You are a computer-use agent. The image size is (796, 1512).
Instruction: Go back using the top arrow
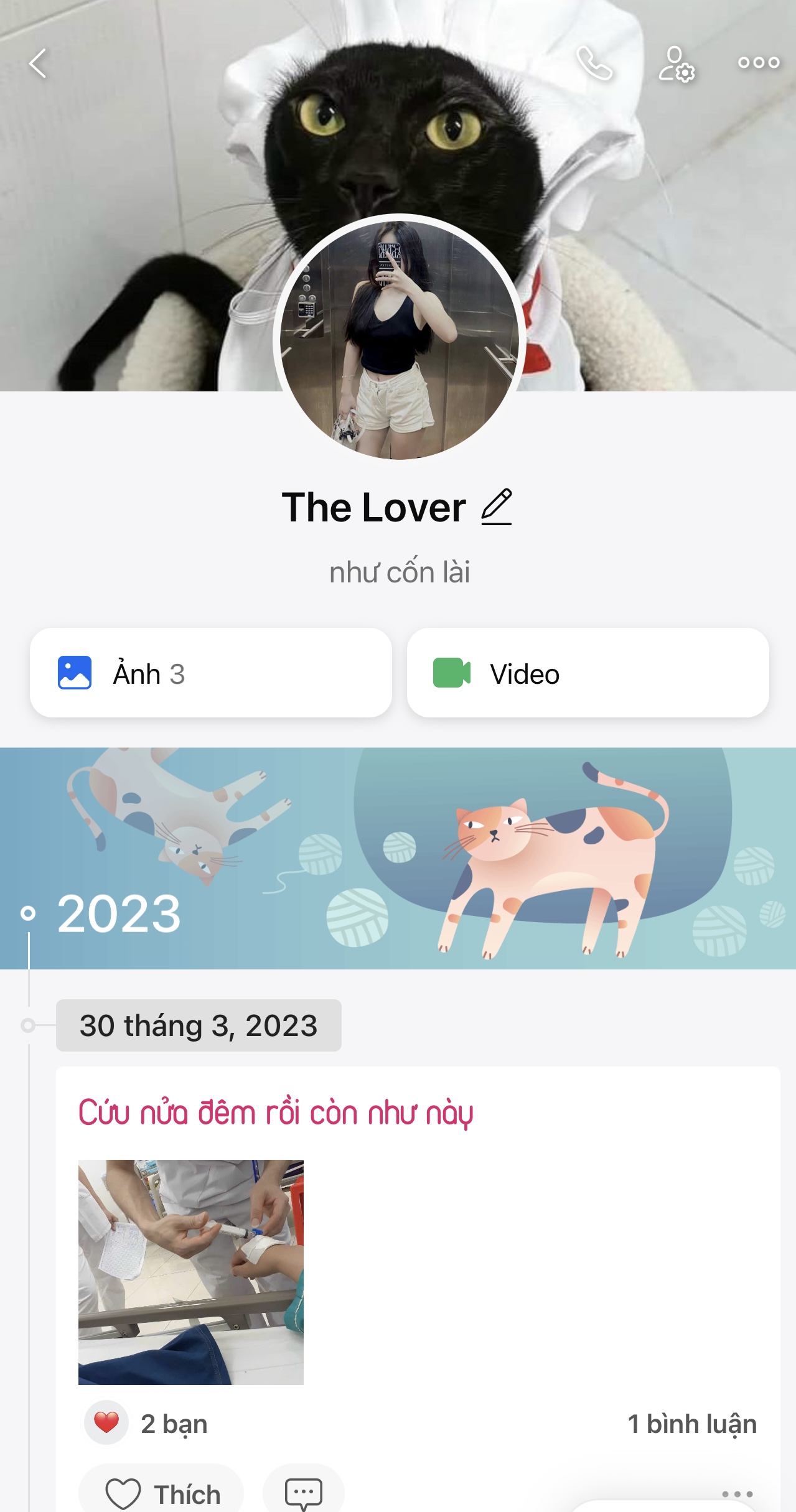click(x=38, y=63)
